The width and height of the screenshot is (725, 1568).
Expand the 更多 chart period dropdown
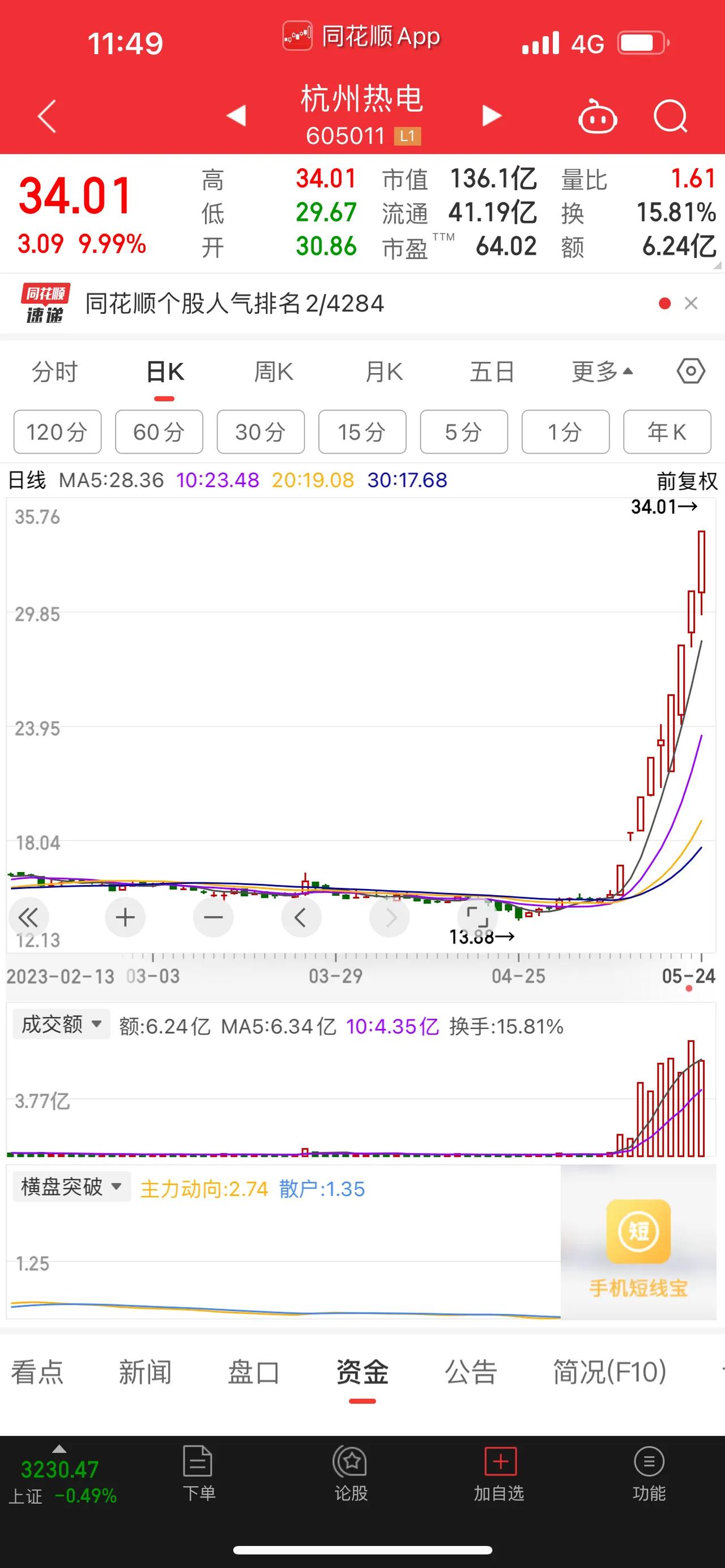click(x=602, y=372)
